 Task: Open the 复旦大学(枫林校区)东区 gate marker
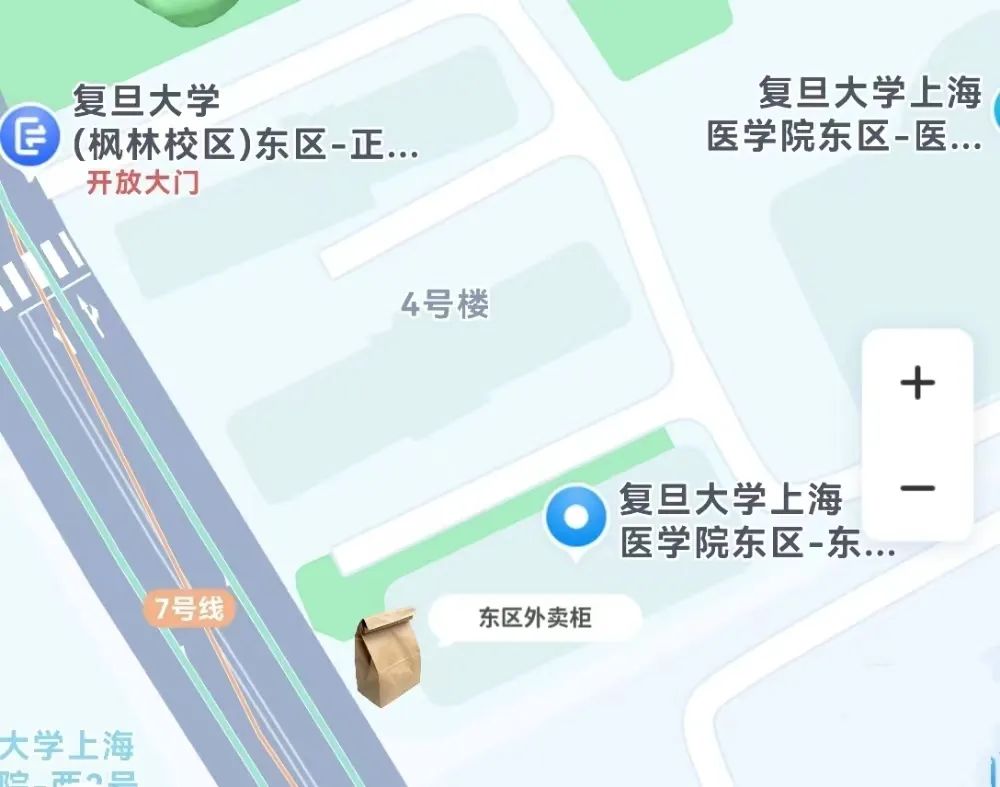click(30, 138)
